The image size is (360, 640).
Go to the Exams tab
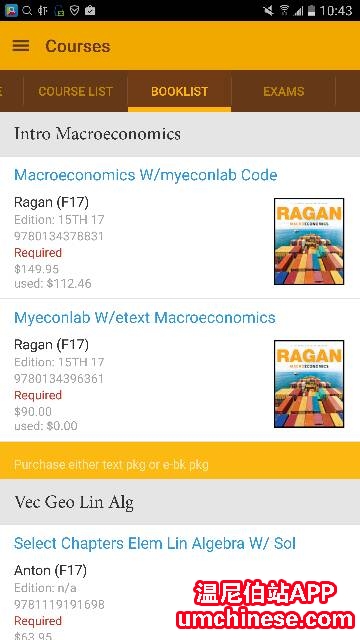[283, 91]
